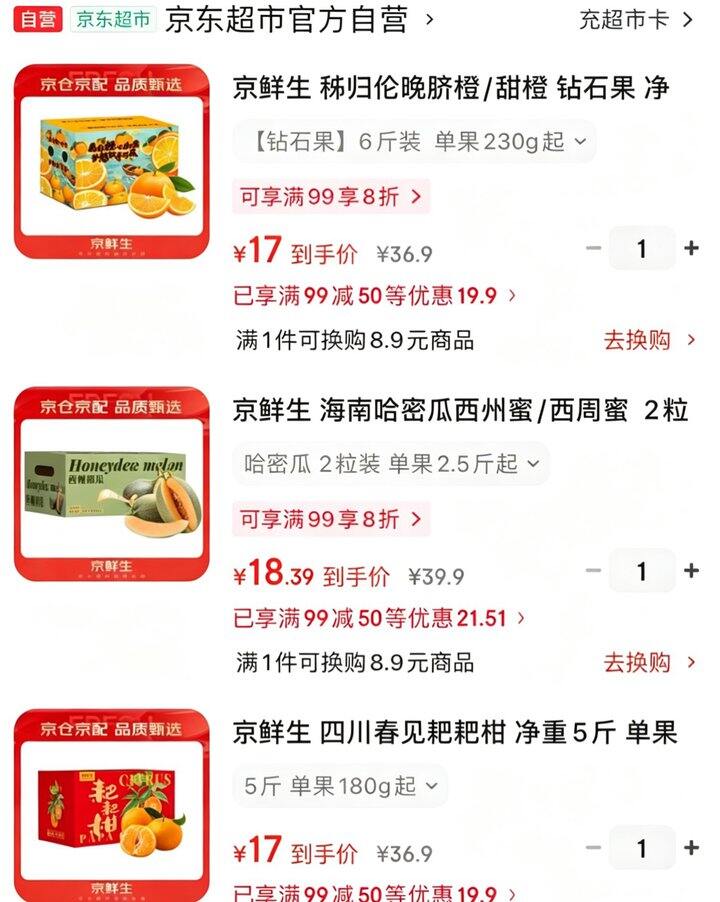Image resolution: width=720 pixels, height=902 pixels.
Task: Decrease quantity of the 海南哈密瓜
Action: click(x=594, y=572)
